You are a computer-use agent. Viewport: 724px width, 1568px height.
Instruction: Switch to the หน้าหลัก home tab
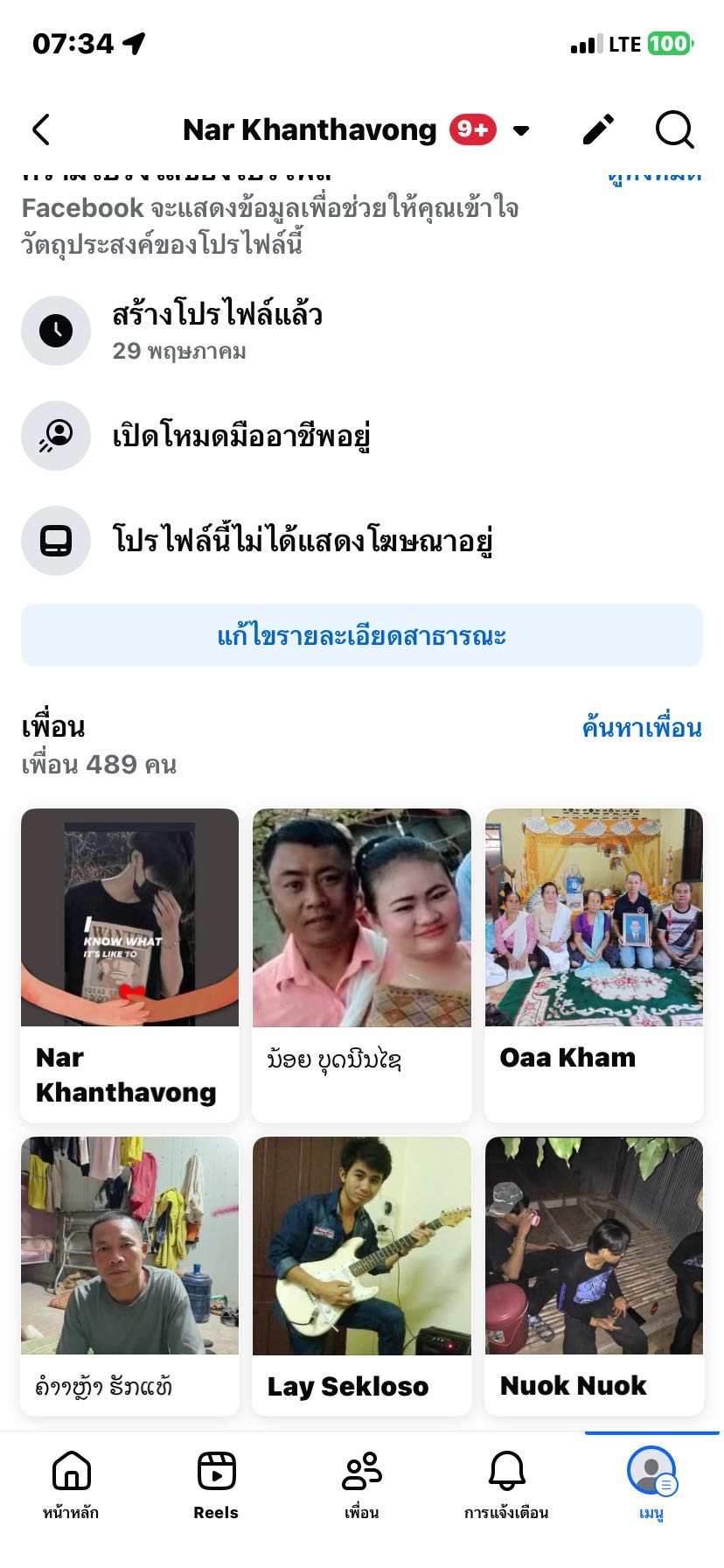pyautogui.click(x=72, y=1484)
